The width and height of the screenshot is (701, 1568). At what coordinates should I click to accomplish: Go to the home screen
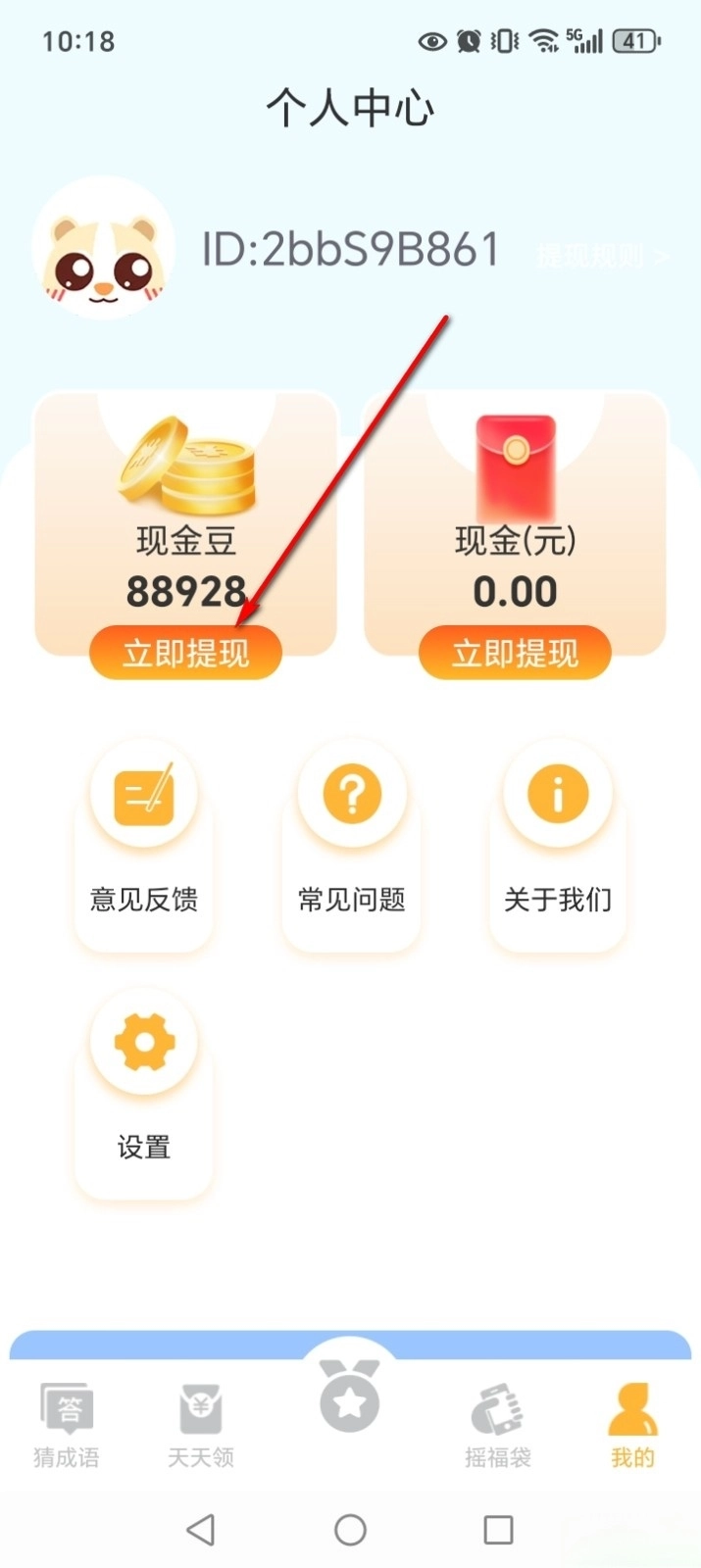pyautogui.click(x=350, y=1529)
